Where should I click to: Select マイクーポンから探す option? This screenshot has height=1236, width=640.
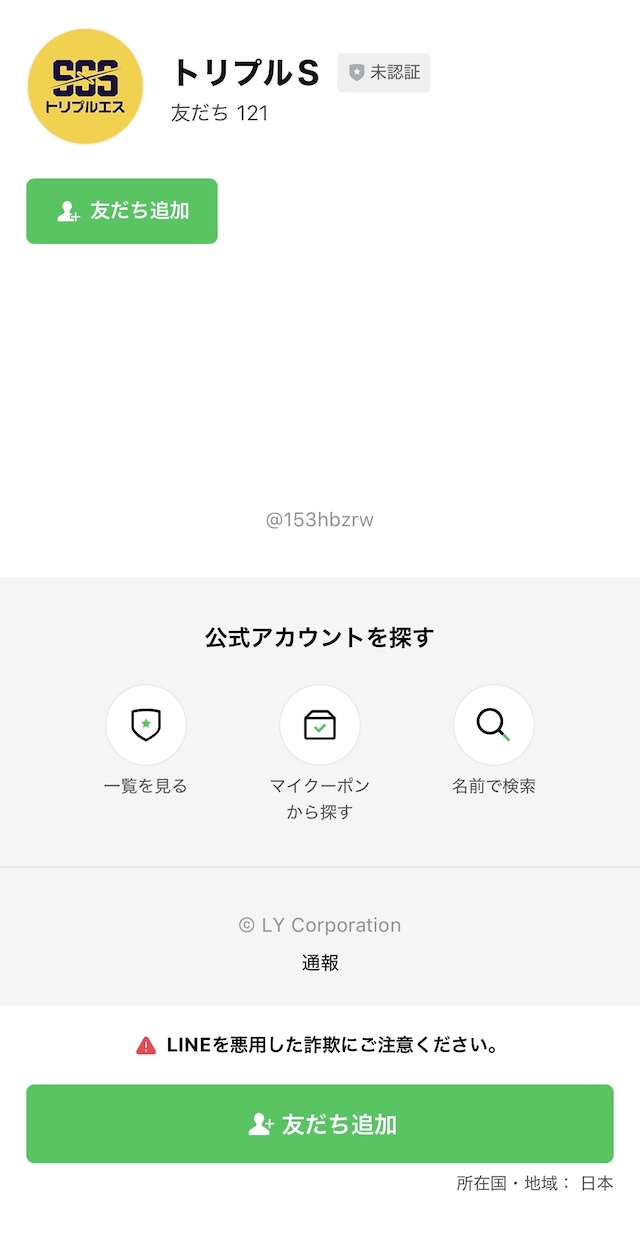click(320, 725)
